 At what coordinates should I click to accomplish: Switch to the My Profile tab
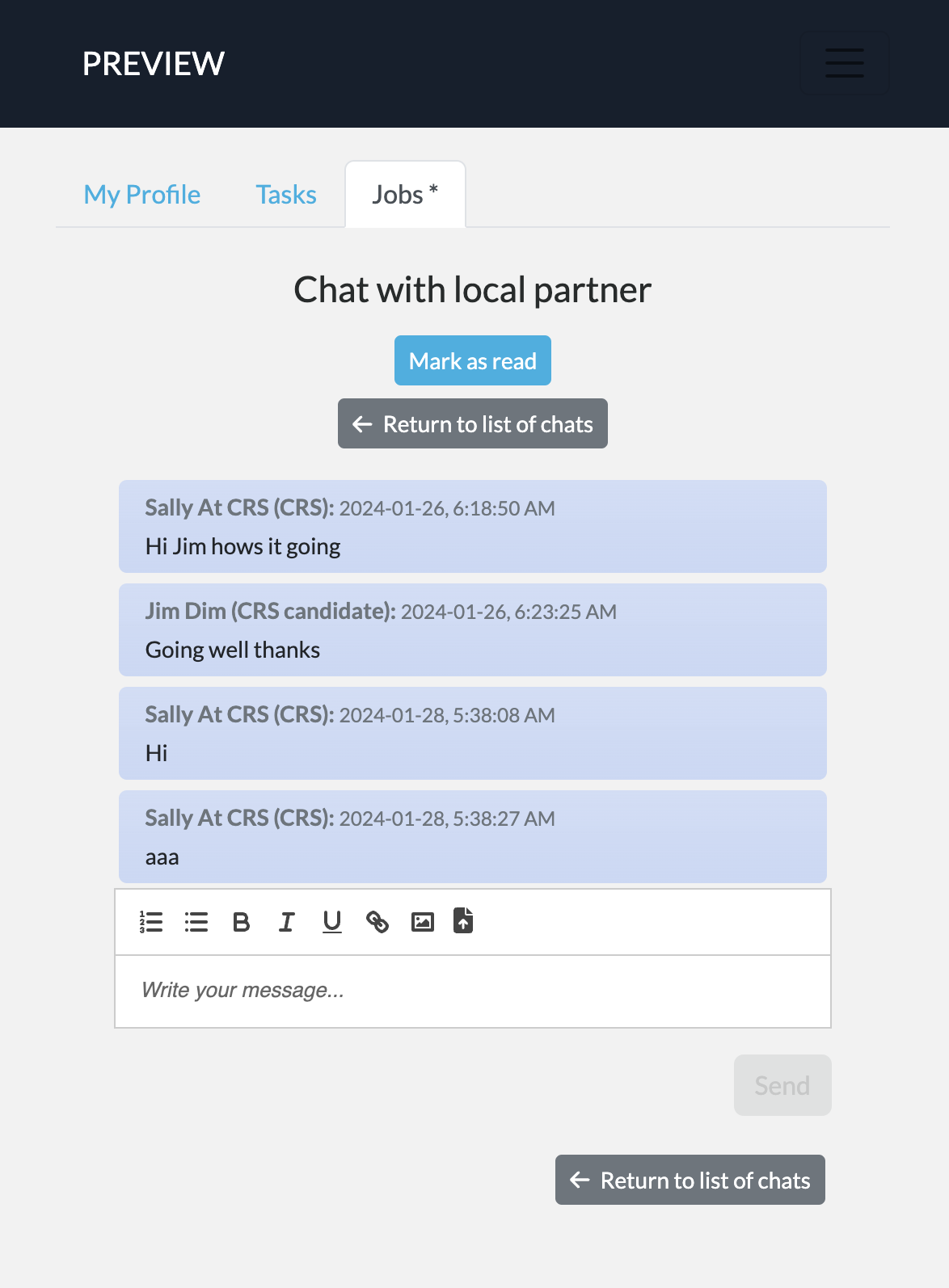click(142, 195)
